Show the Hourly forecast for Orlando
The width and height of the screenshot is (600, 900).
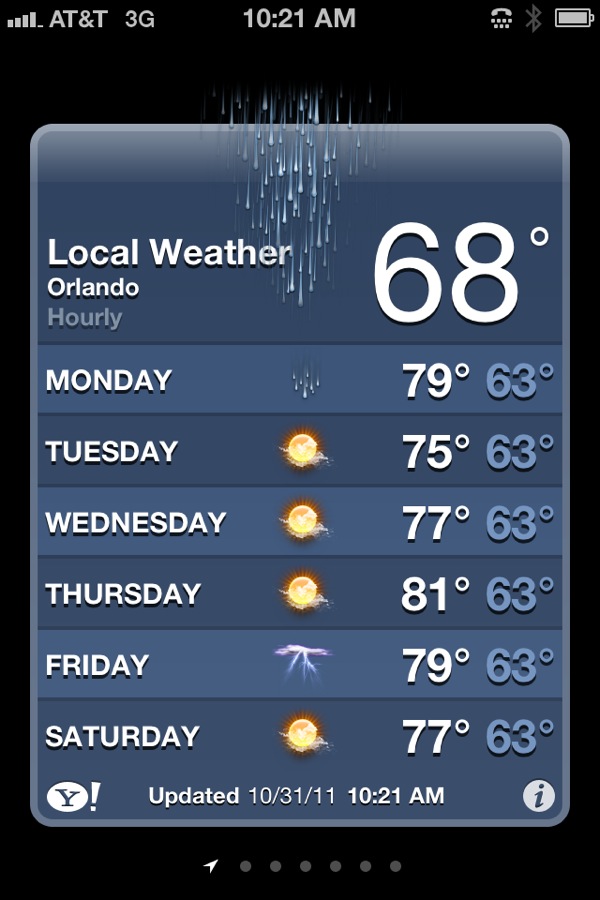point(84,319)
